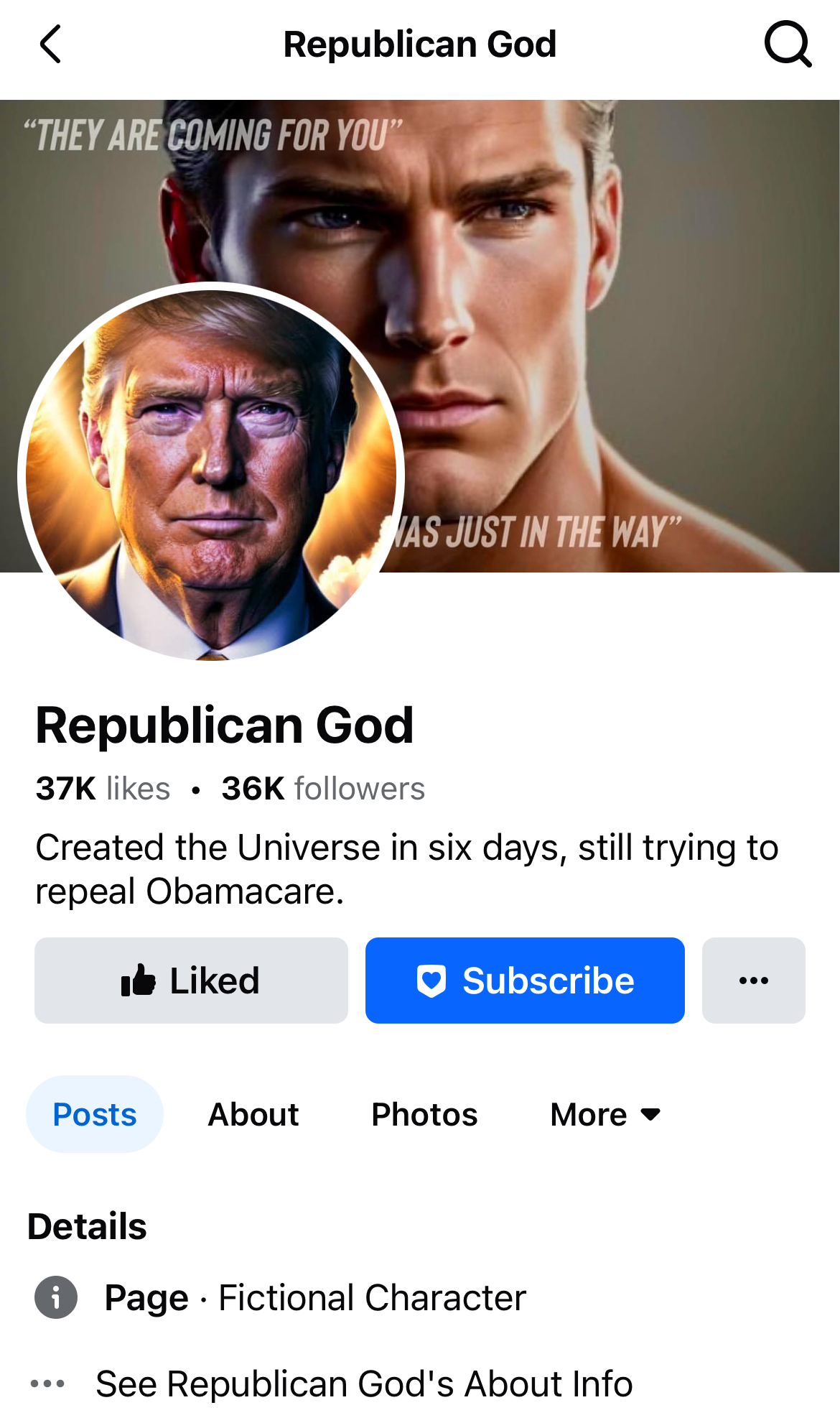The width and height of the screenshot is (840, 1423).
Task: Tap the Liked button to unlike the page
Action: pyautogui.click(x=191, y=981)
